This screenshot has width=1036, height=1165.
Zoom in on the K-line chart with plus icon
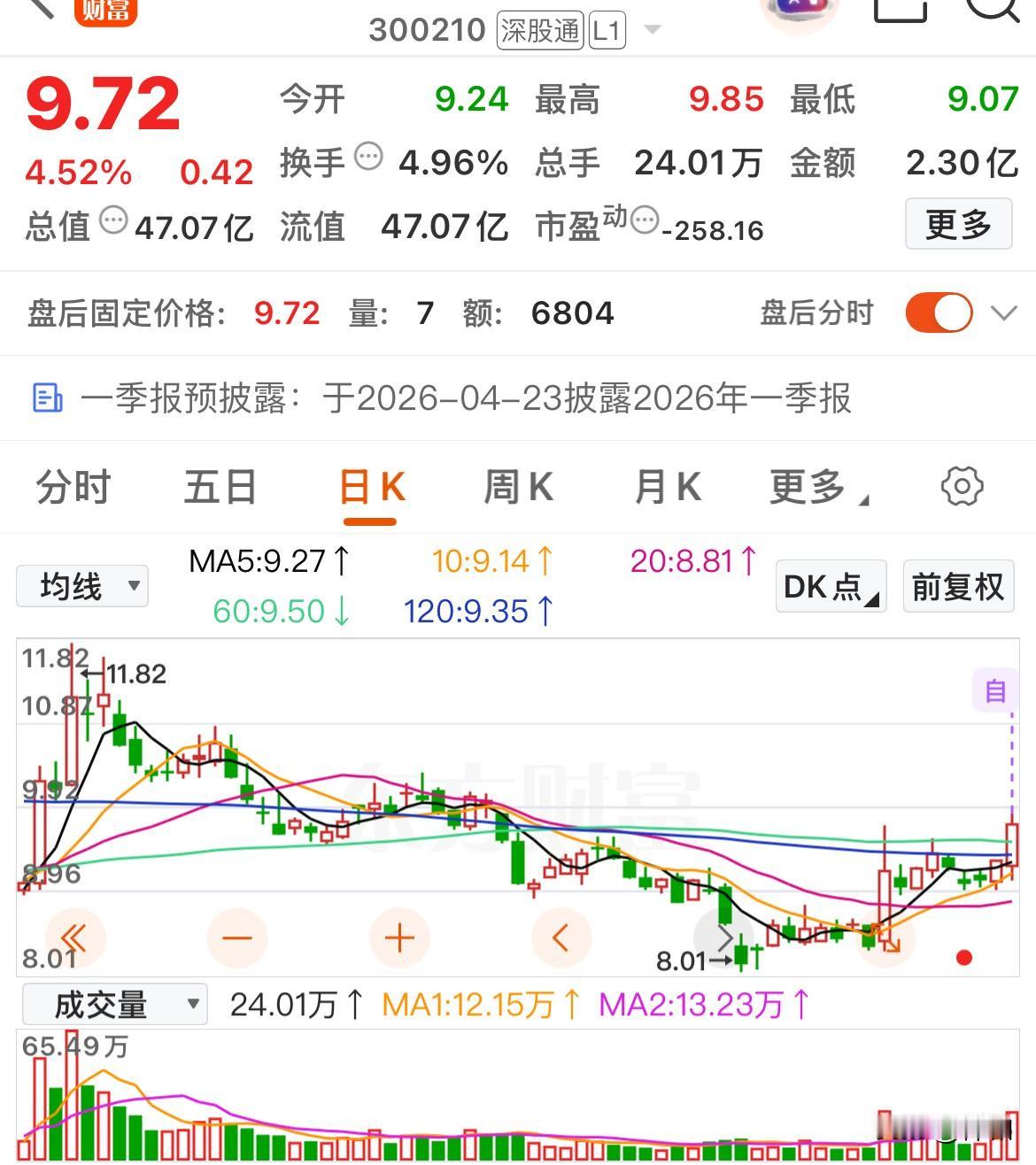(x=399, y=937)
